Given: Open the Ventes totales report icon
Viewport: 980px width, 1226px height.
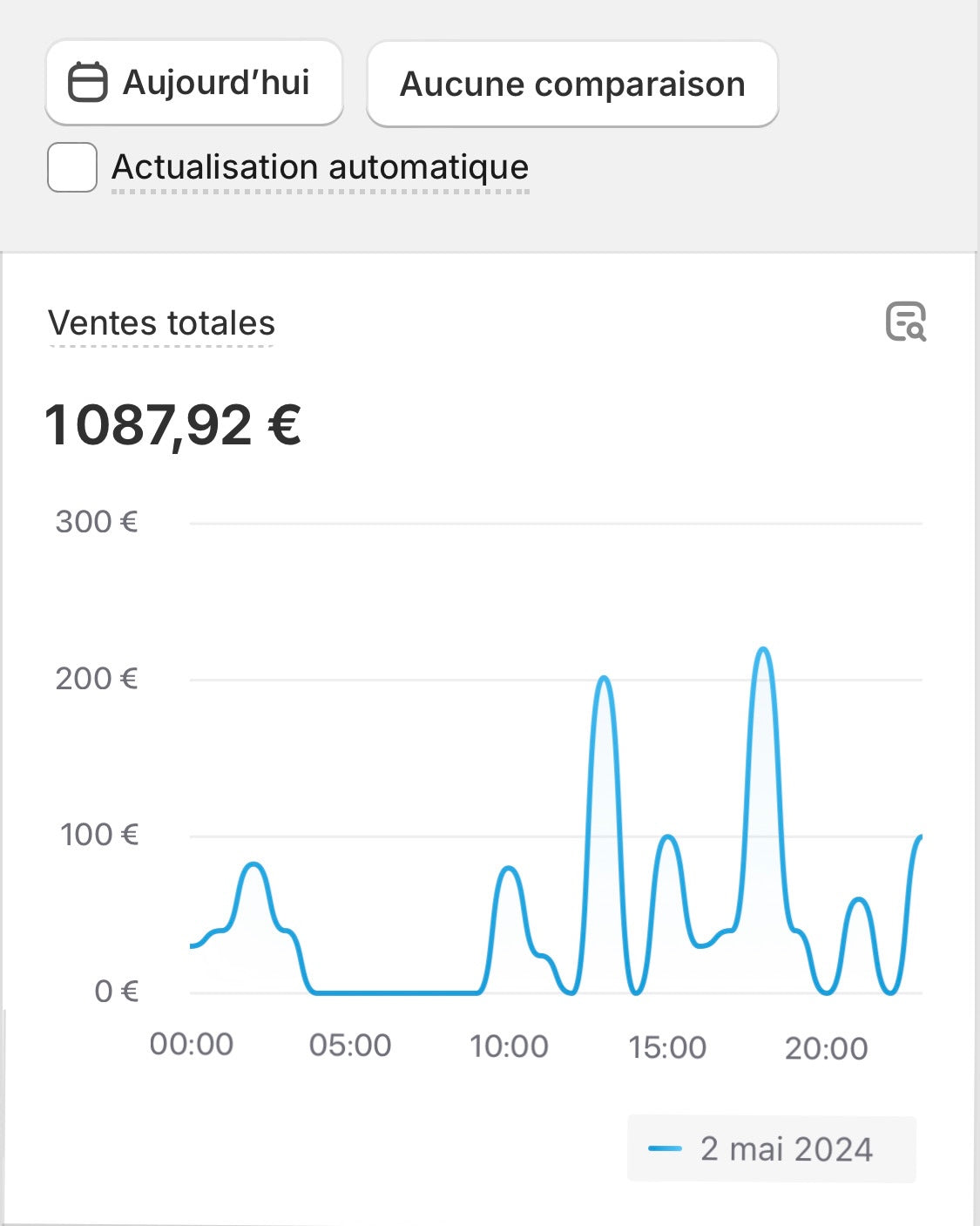Looking at the screenshot, I should tap(906, 322).
